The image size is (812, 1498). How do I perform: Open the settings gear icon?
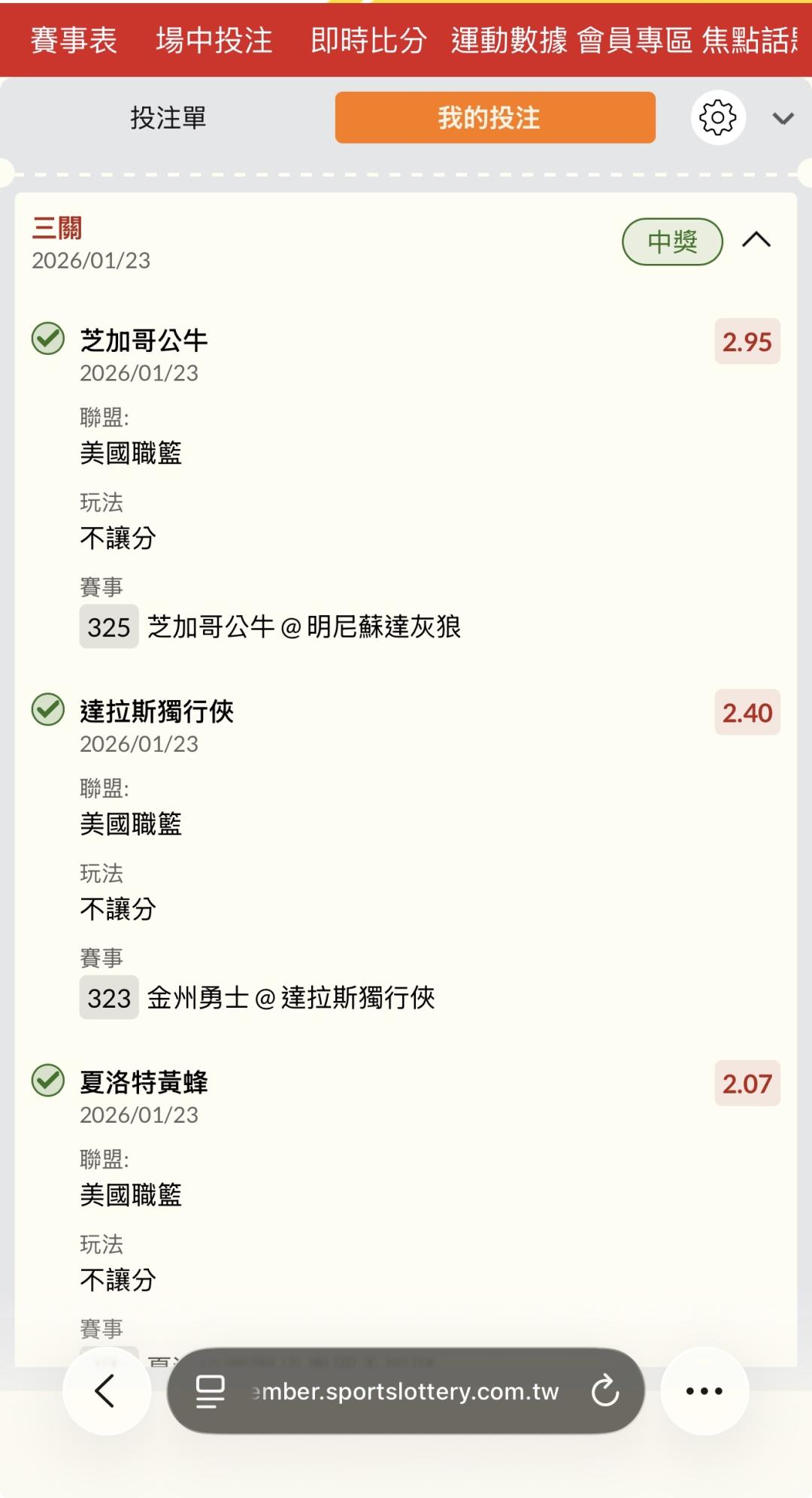(x=718, y=118)
